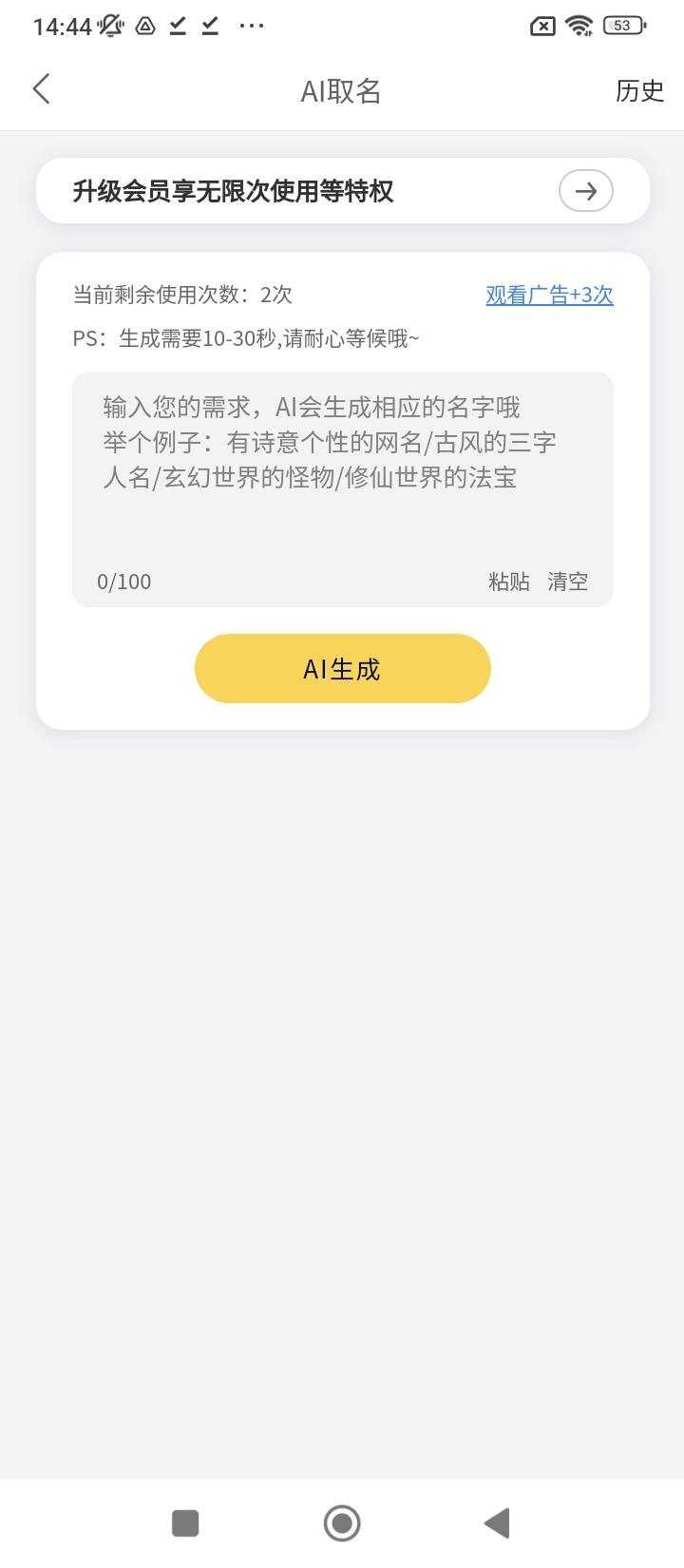
Task: Select the AI取名 title bar
Action: coord(342,90)
